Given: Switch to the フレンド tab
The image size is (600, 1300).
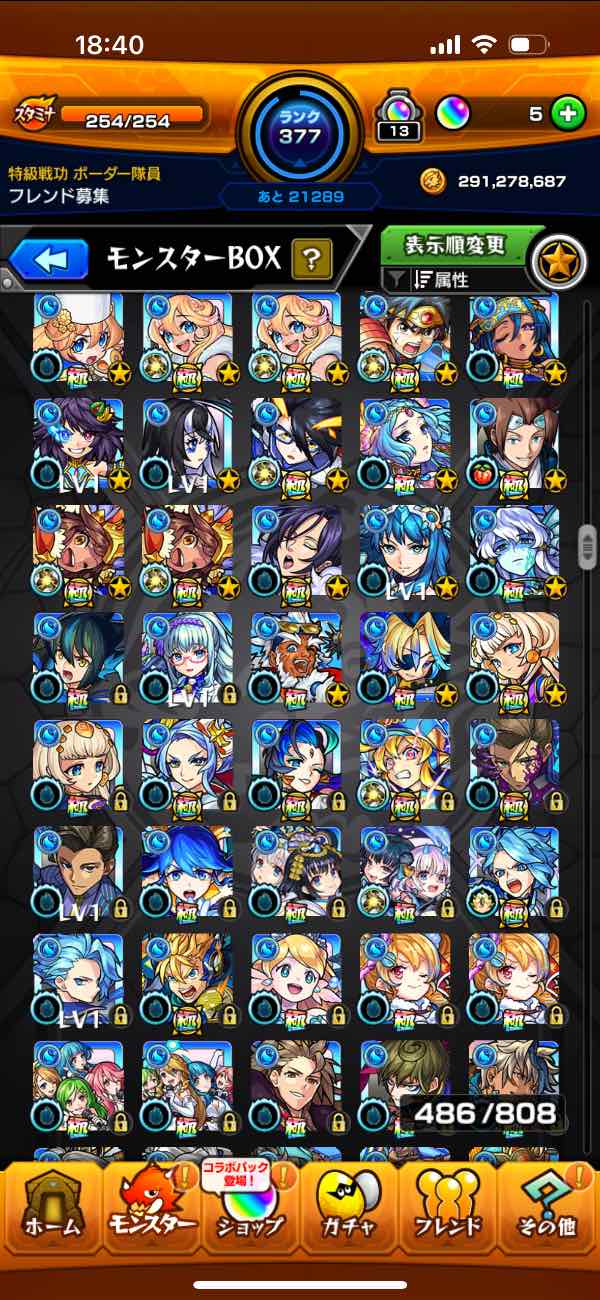Looking at the screenshot, I should point(448,1205).
